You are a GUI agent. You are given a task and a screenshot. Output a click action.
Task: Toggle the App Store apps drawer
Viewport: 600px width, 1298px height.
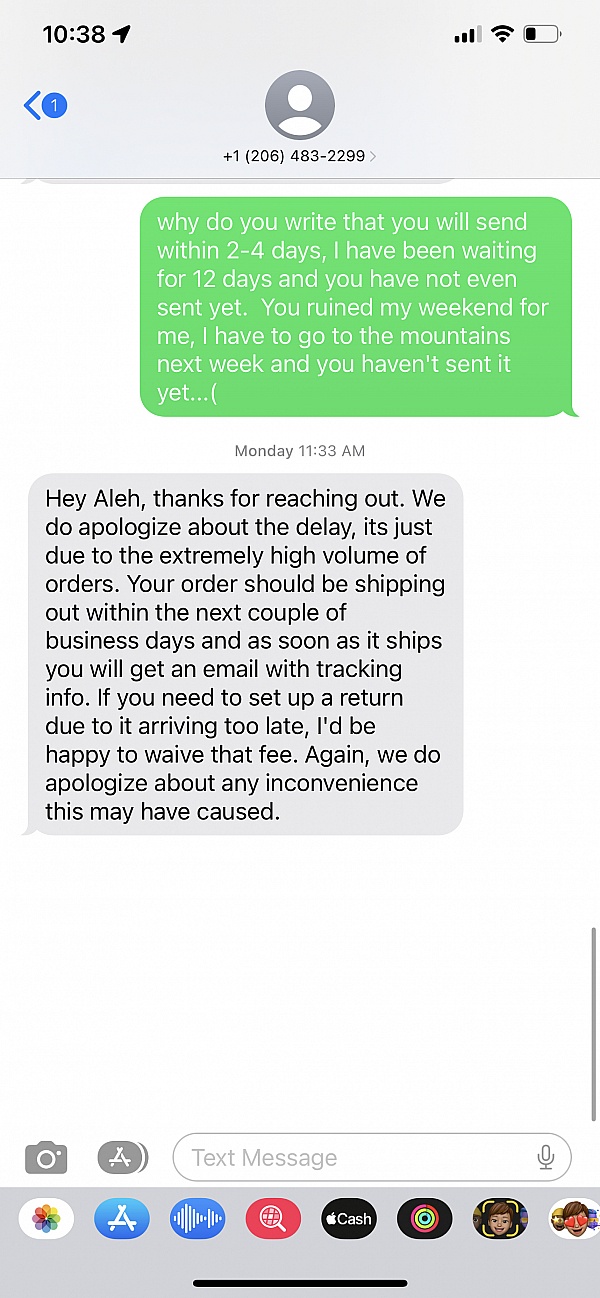pyautogui.click(x=122, y=1158)
